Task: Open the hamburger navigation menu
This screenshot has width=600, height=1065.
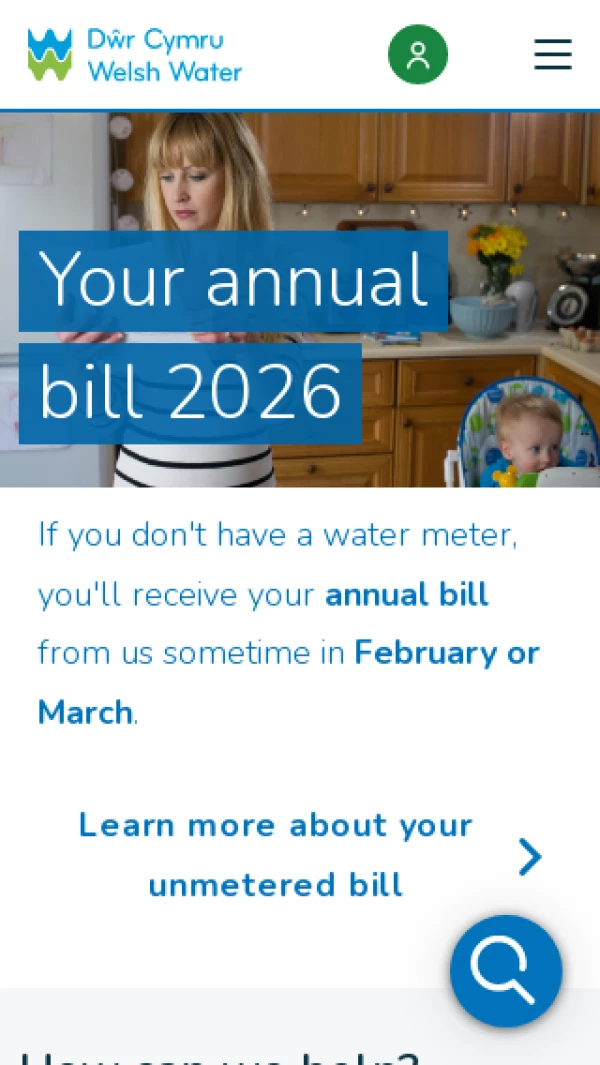Action: [x=552, y=54]
